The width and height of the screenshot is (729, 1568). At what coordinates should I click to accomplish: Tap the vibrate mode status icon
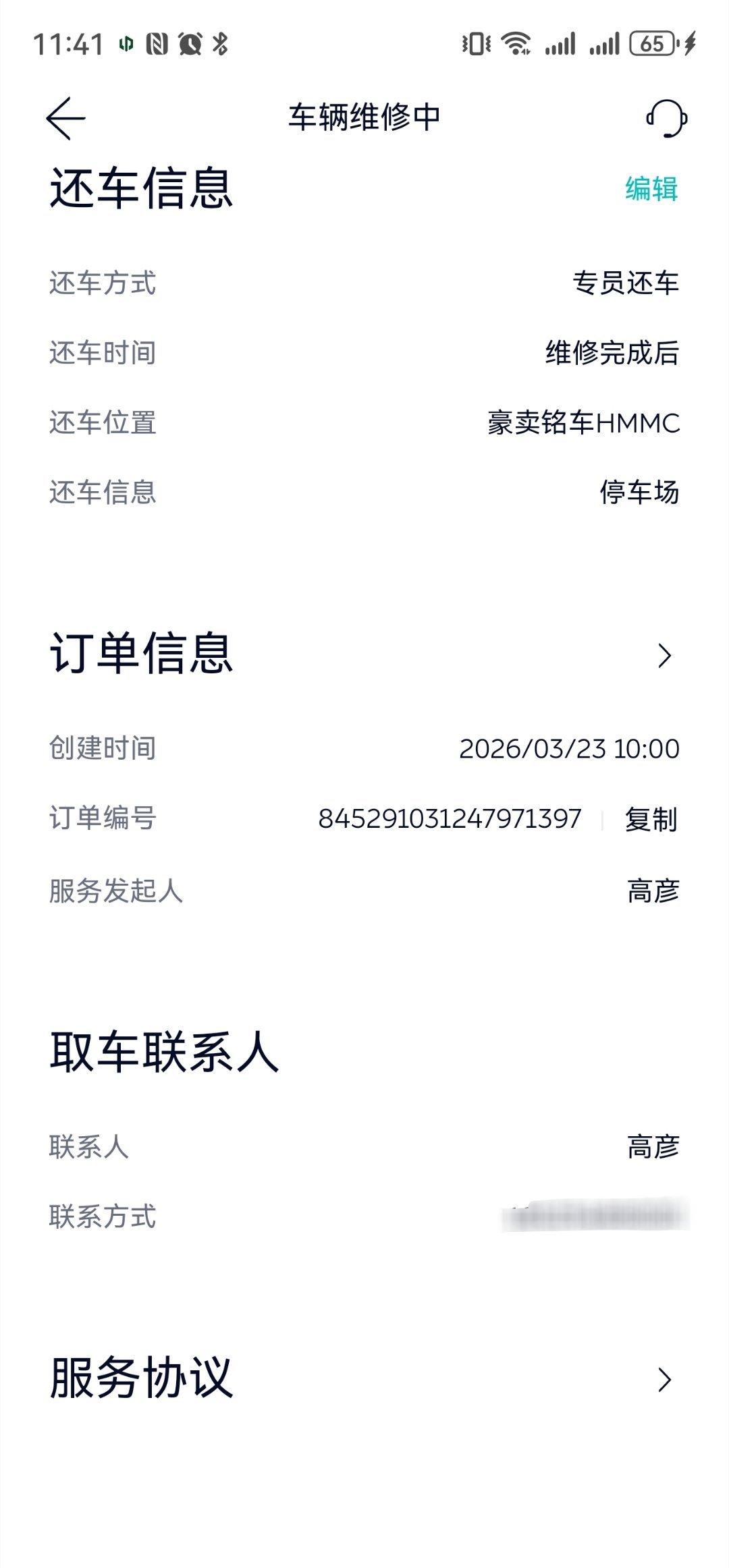coord(476,43)
